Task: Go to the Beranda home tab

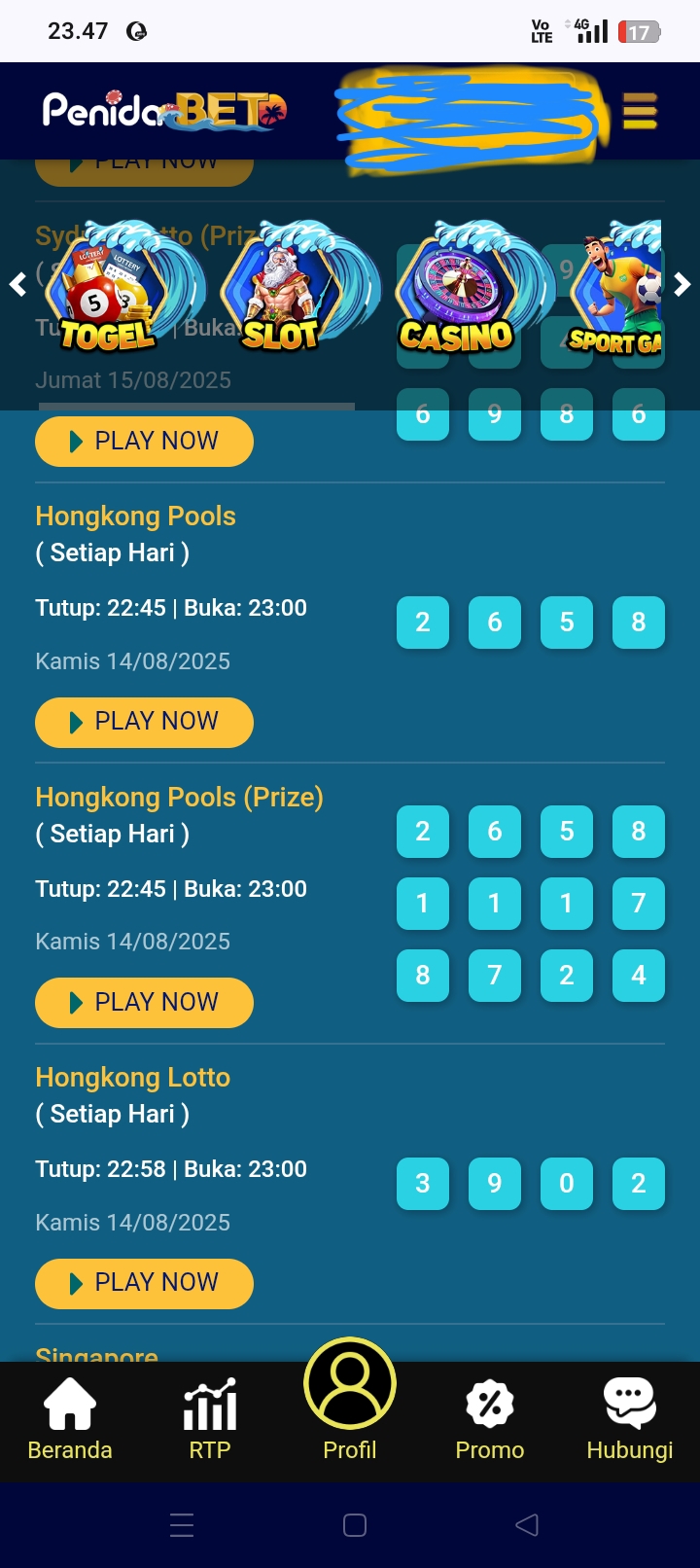Action: (x=70, y=1420)
